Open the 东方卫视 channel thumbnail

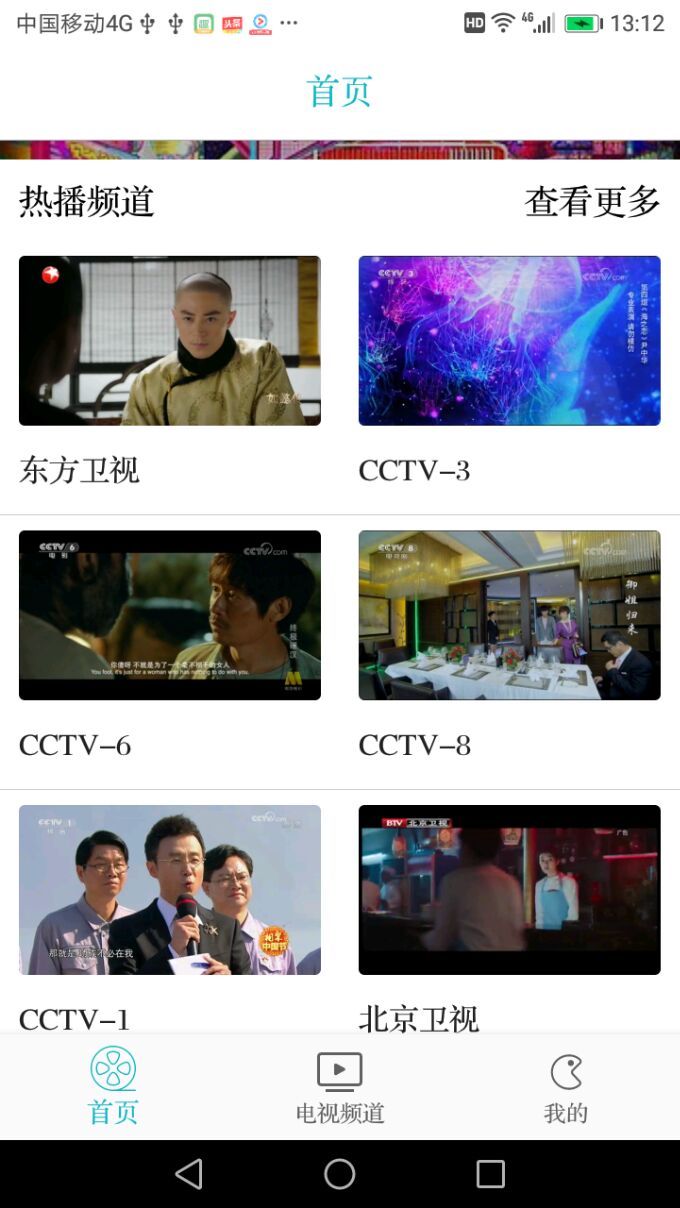pyautogui.click(x=170, y=341)
